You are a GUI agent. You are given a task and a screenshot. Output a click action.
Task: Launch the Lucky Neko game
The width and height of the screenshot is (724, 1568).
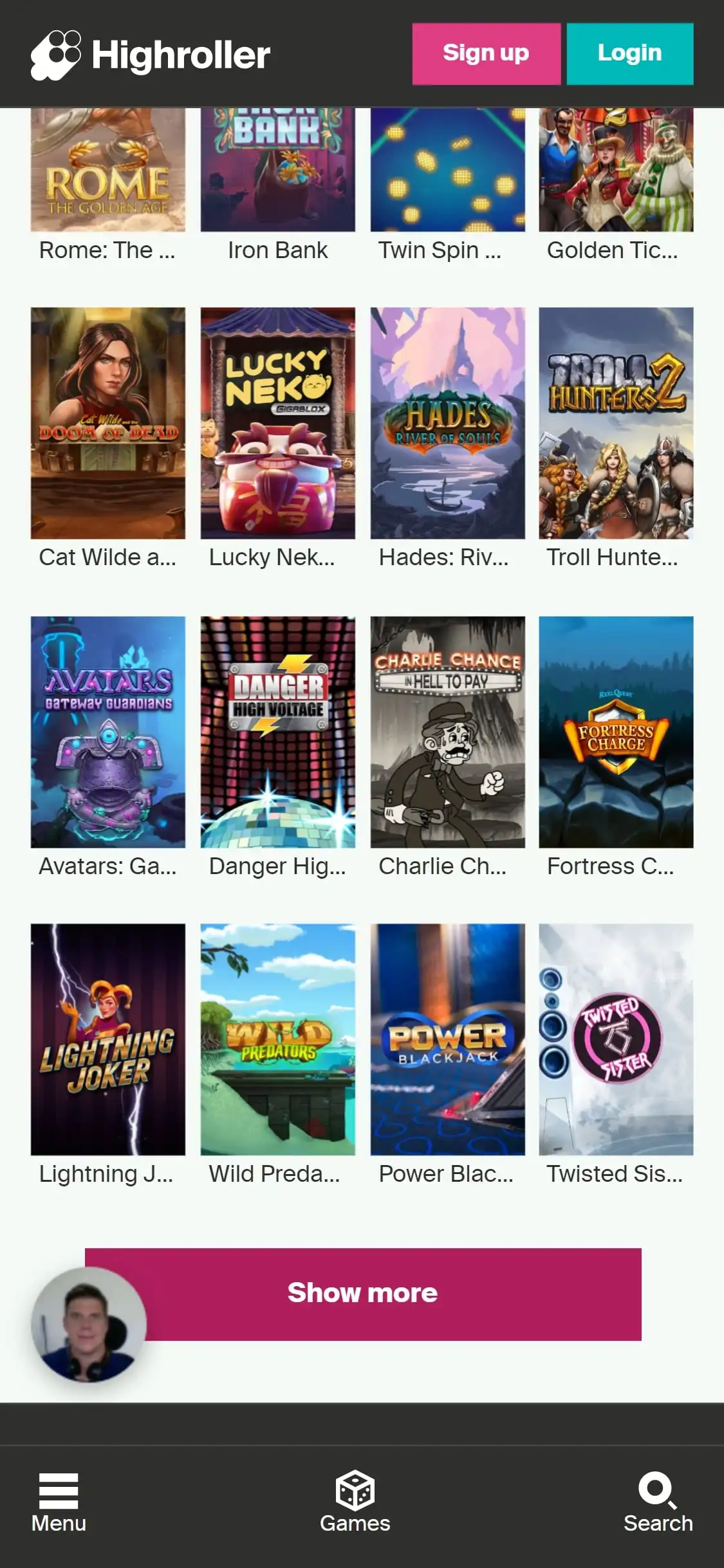pos(278,423)
